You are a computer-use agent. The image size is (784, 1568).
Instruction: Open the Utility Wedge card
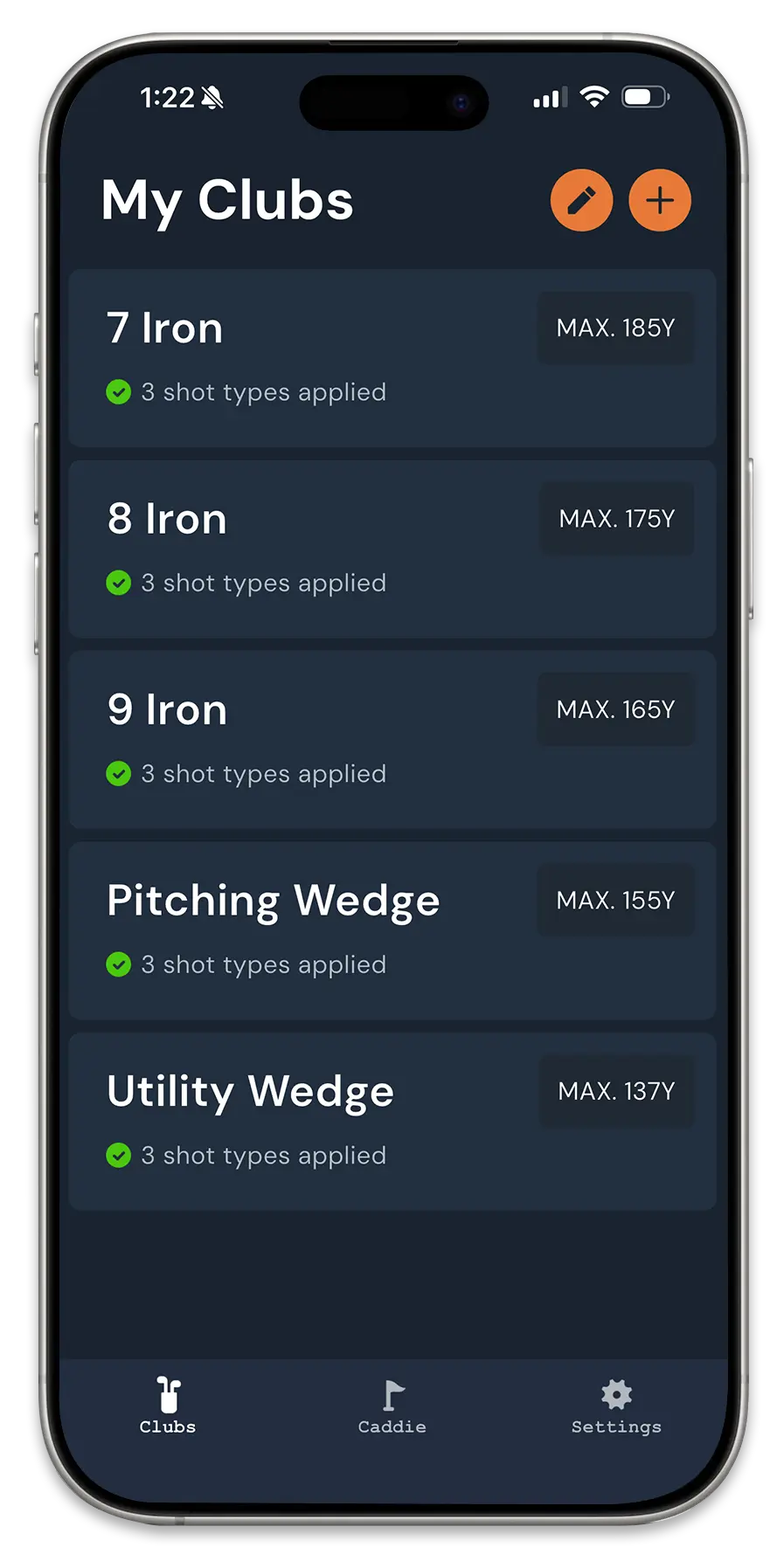392,1122
